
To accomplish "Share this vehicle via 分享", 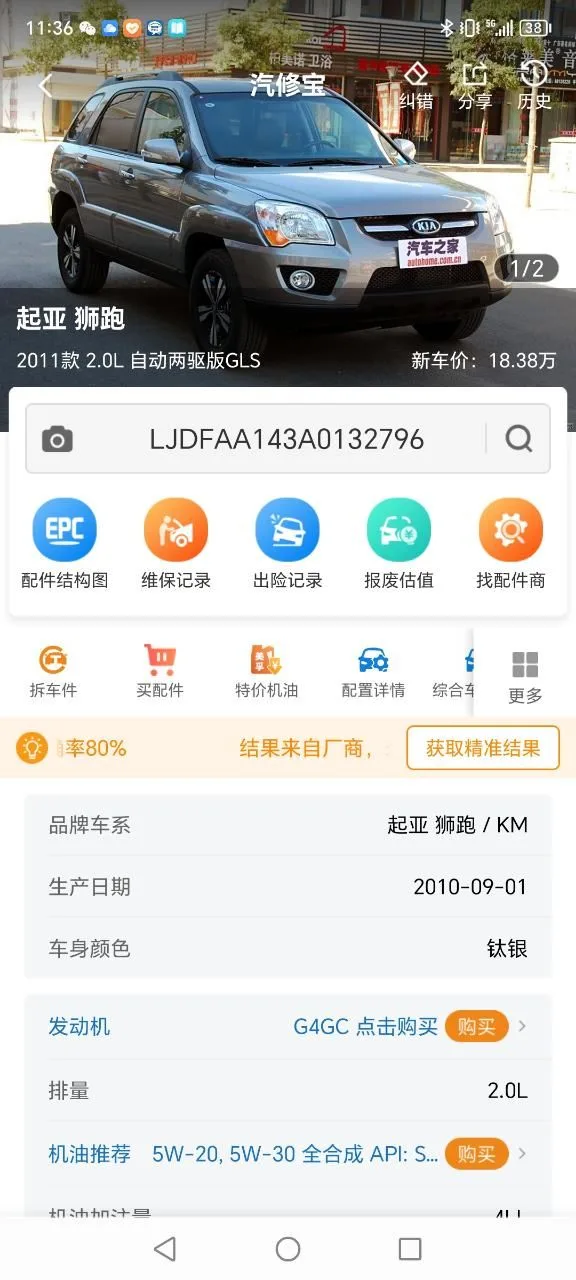I will (x=475, y=86).
